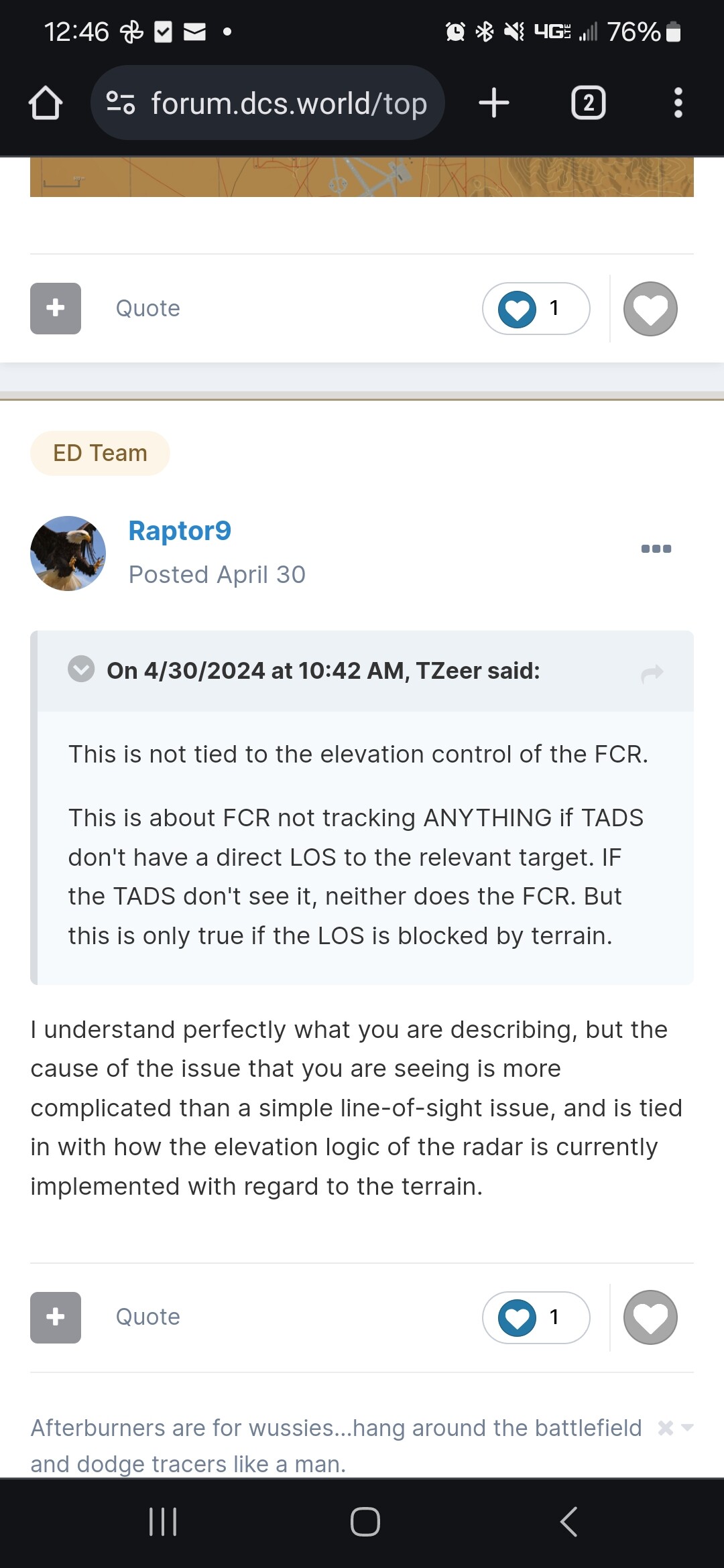Open the browser overflow menu
The image size is (724, 1568).
[678, 103]
